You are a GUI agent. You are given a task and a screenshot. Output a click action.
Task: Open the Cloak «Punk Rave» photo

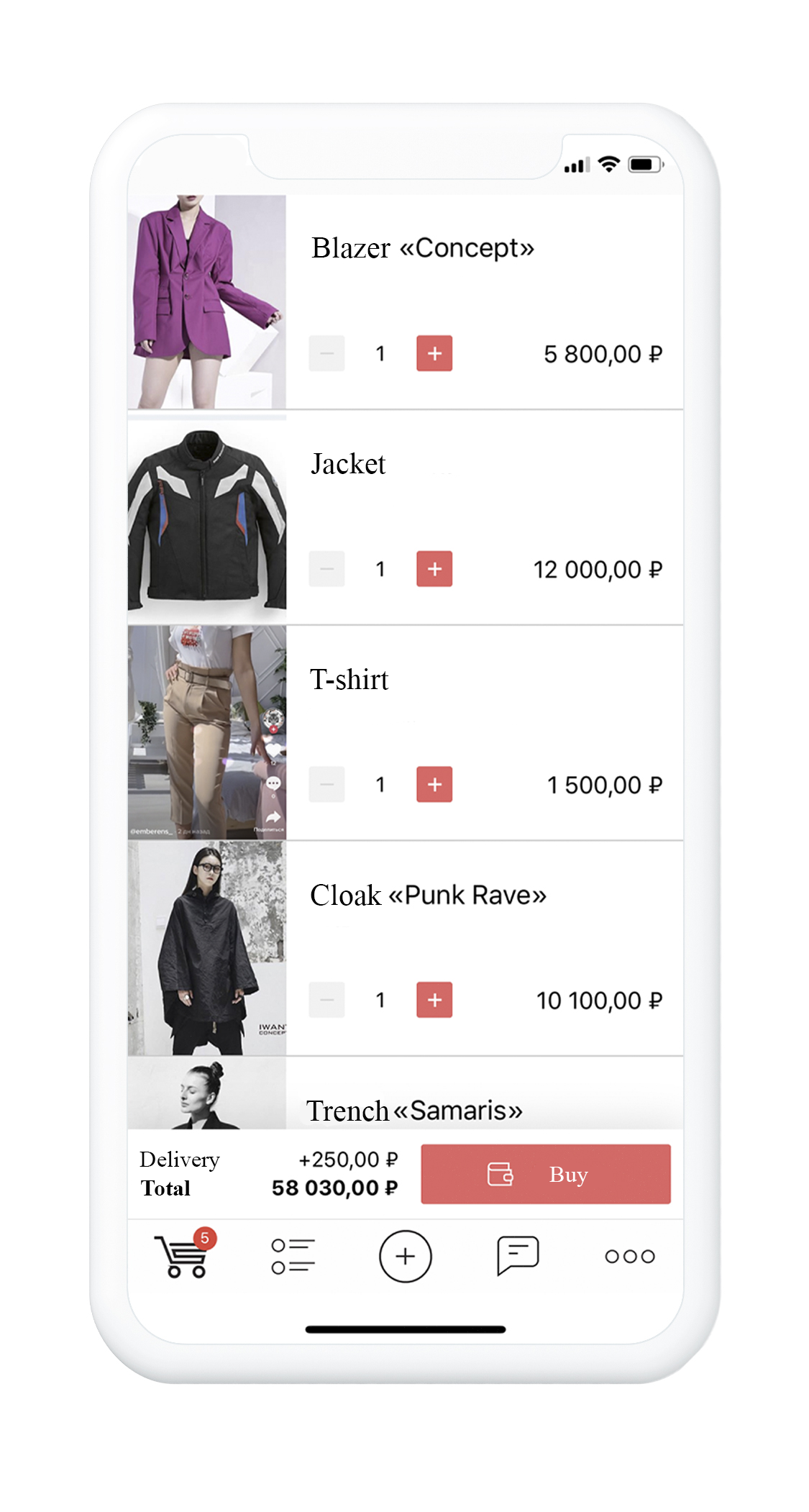coord(206,948)
